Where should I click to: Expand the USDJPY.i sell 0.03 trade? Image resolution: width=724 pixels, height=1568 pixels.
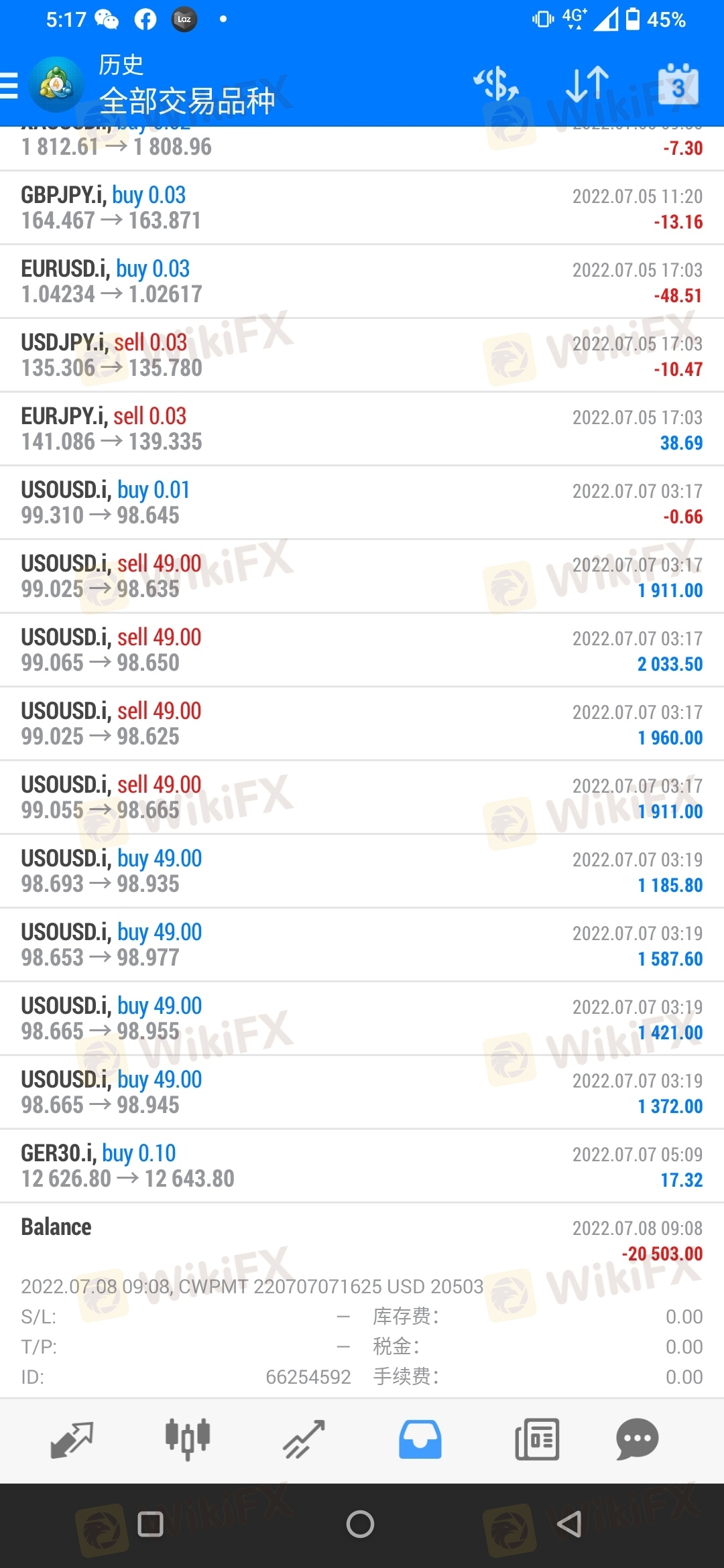(x=362, y=355)
